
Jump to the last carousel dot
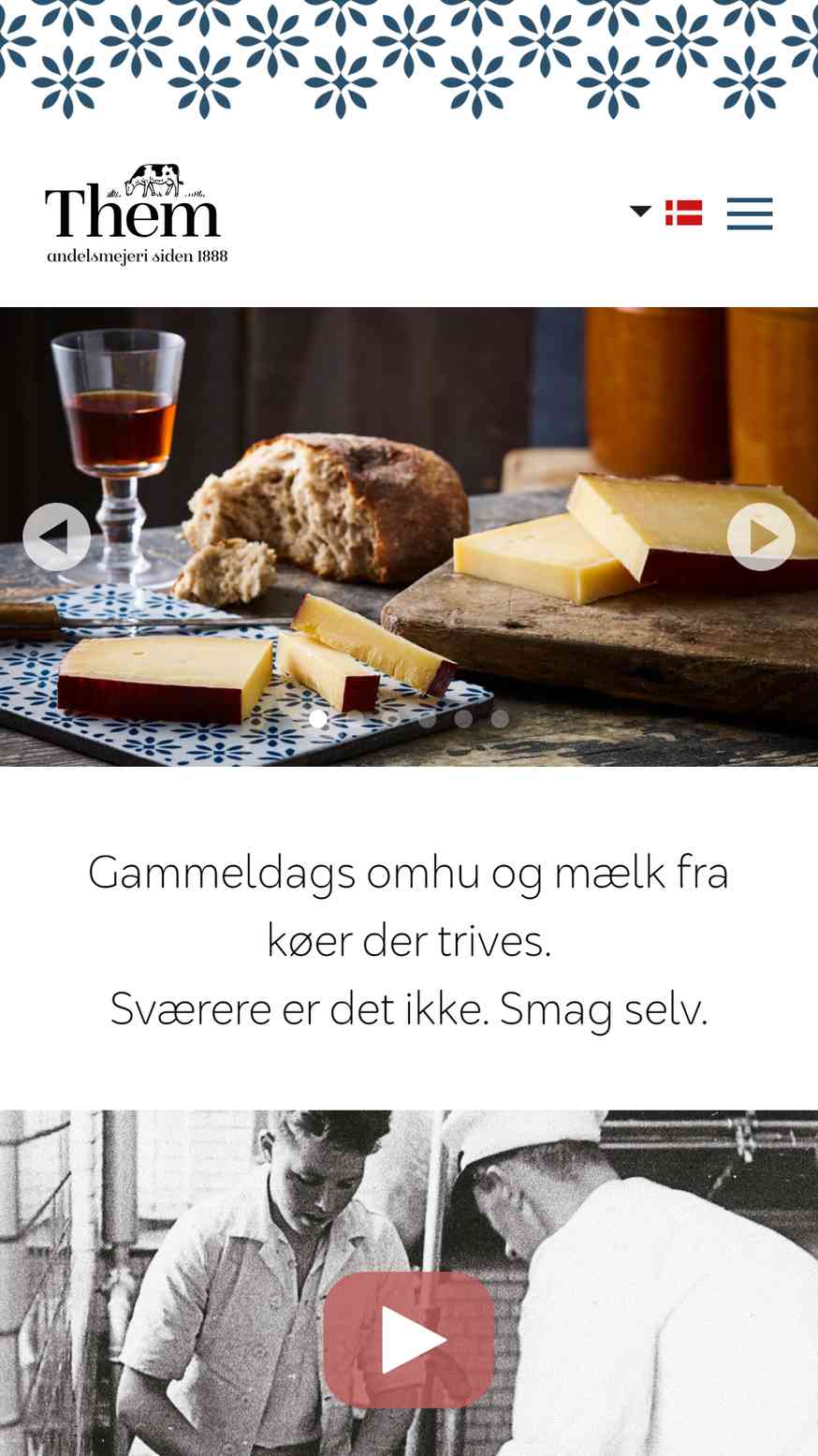coord(500,718)
